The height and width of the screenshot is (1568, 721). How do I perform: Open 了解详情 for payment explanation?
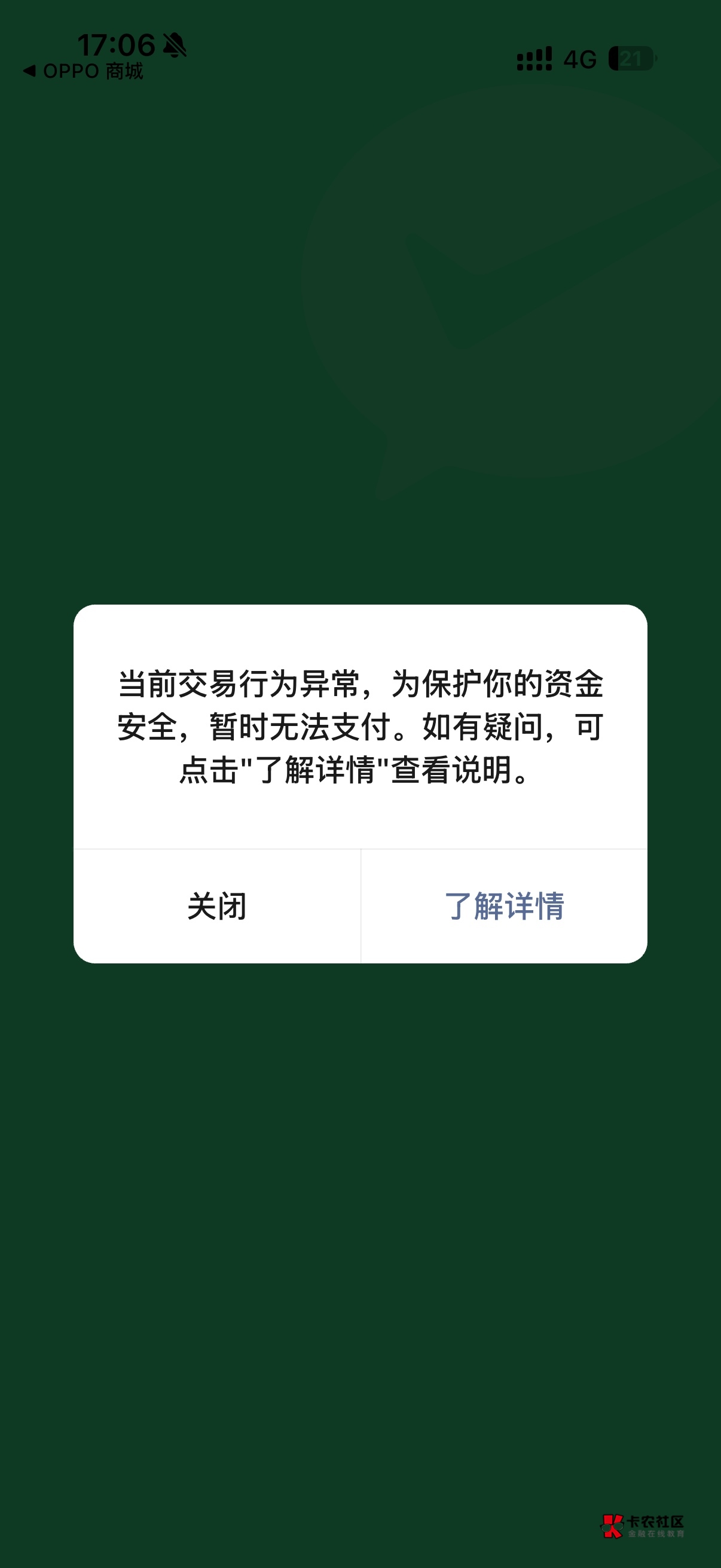point(504,907)
